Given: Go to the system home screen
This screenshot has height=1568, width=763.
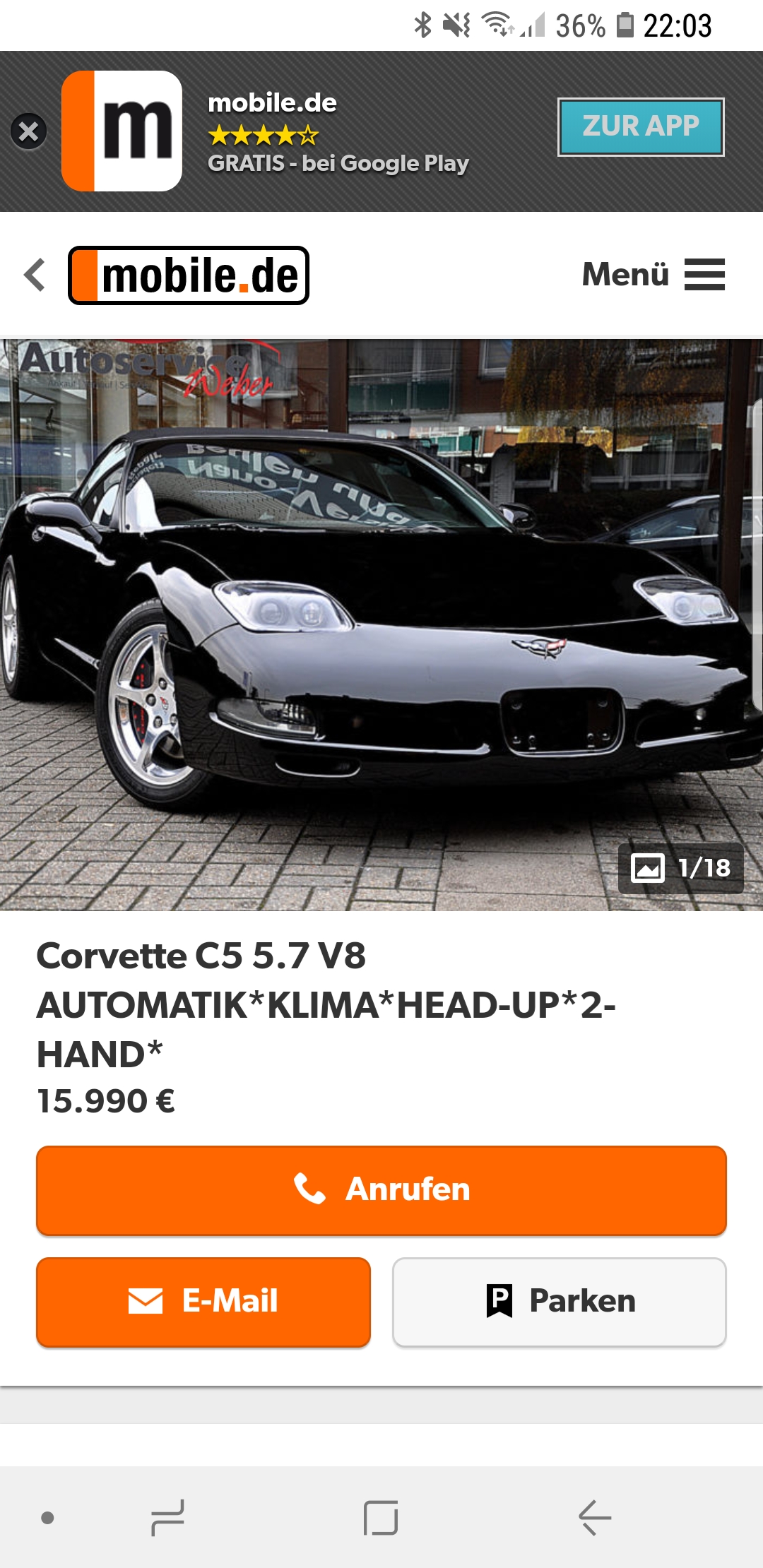Looking at the screenshot, I should pyautogui.click(x=381, y=1517).
